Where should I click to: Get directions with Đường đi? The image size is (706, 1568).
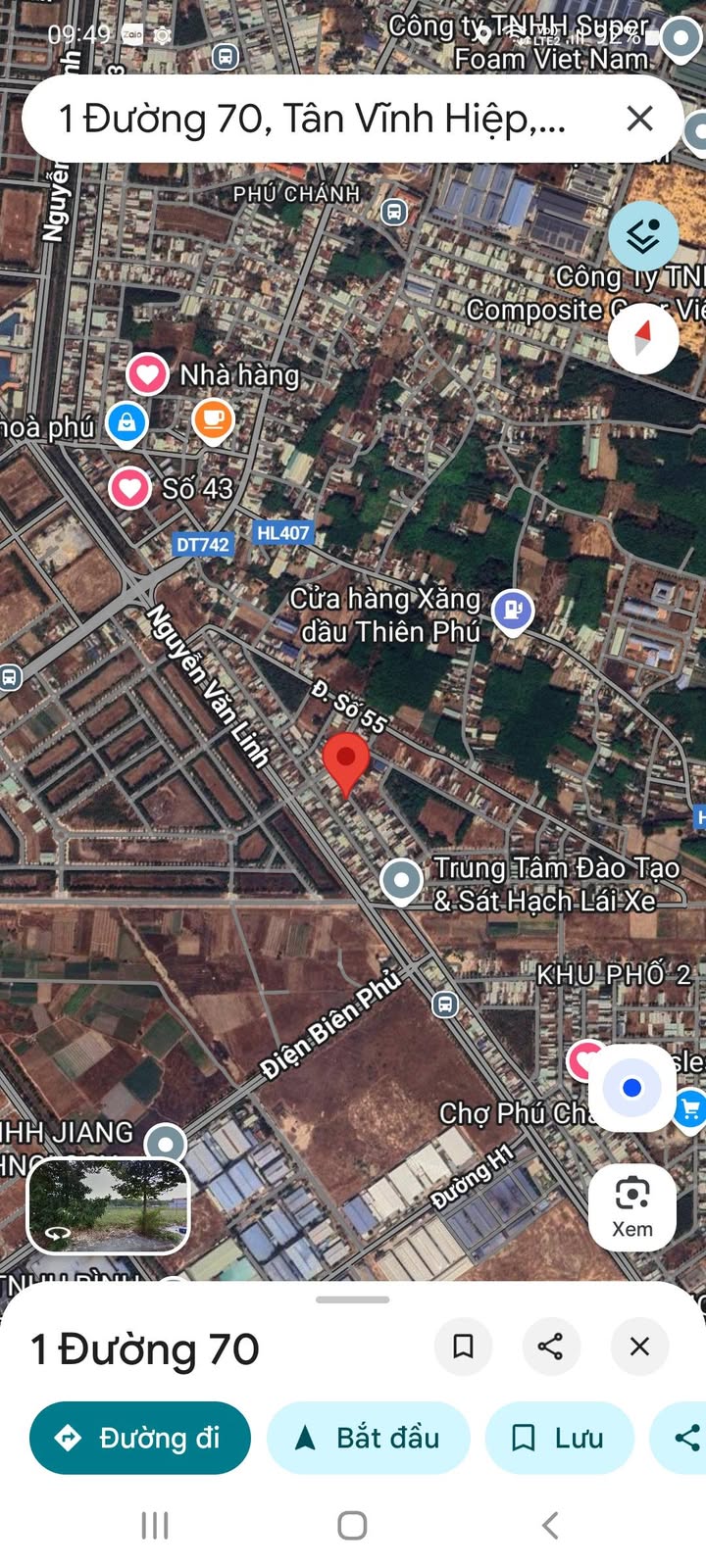pos(140,1438)
